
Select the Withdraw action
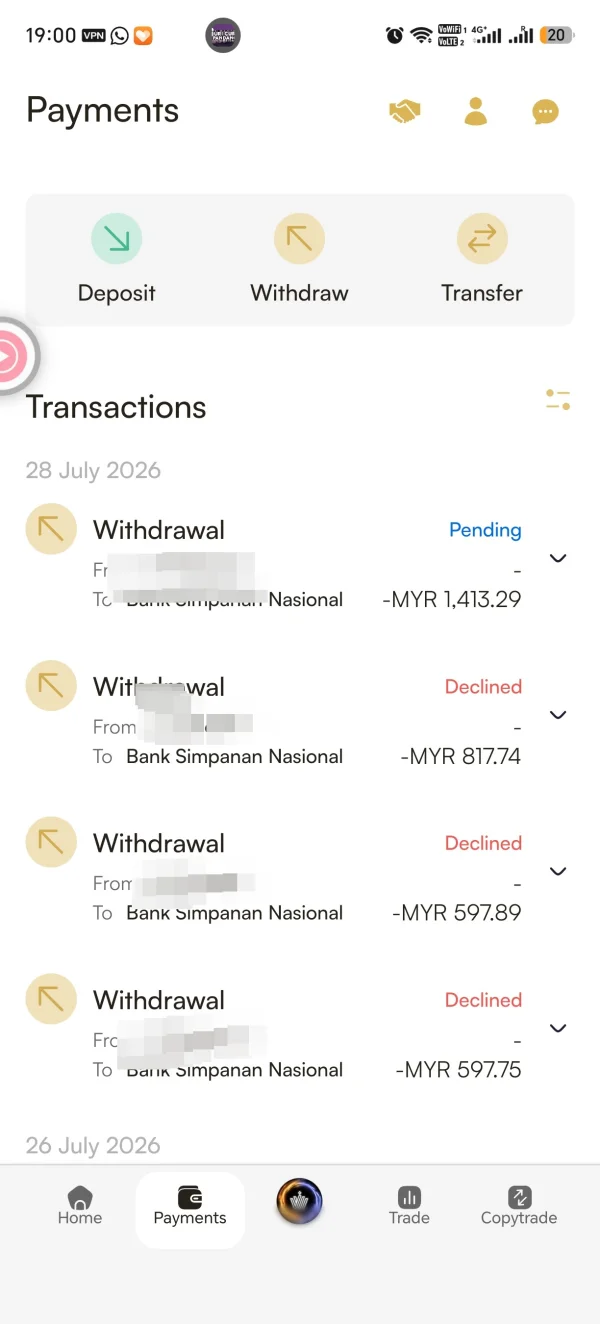pyautogui.click(x=299, y=261)
